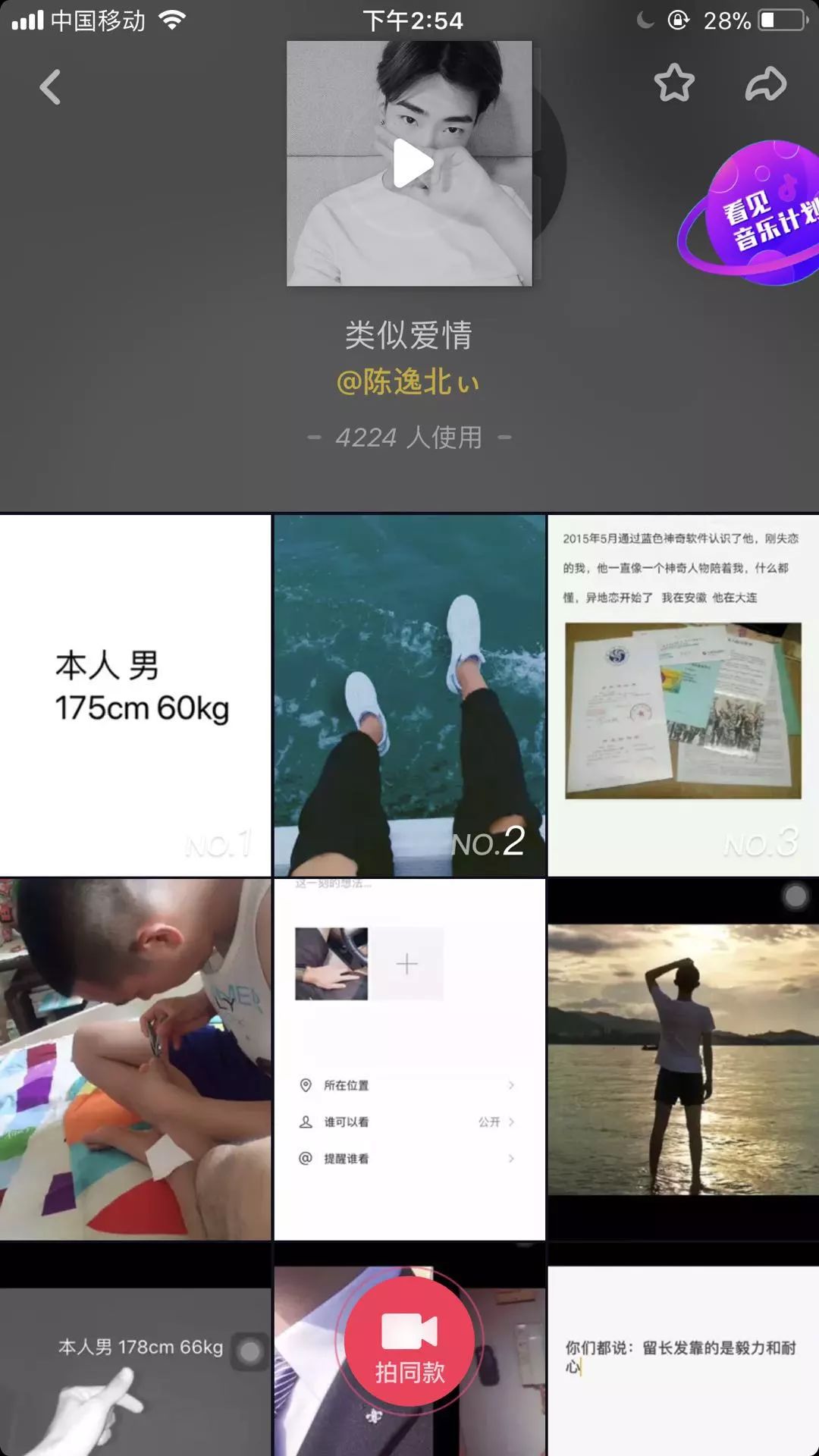This screenshot has height=1456, width=819.
Task: Open the sunset lakeside silhouette video
Action: point(682,1059)
